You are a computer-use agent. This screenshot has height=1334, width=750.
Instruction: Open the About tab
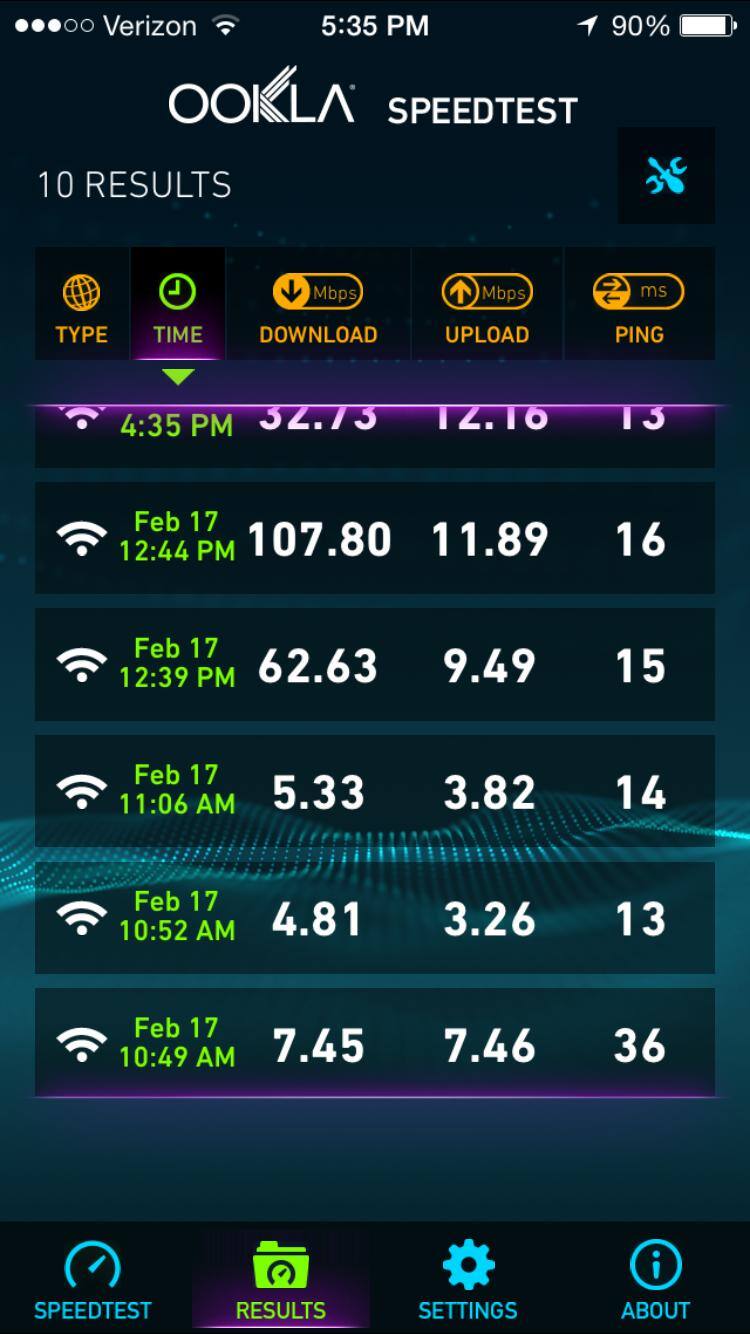point(656,1280)
